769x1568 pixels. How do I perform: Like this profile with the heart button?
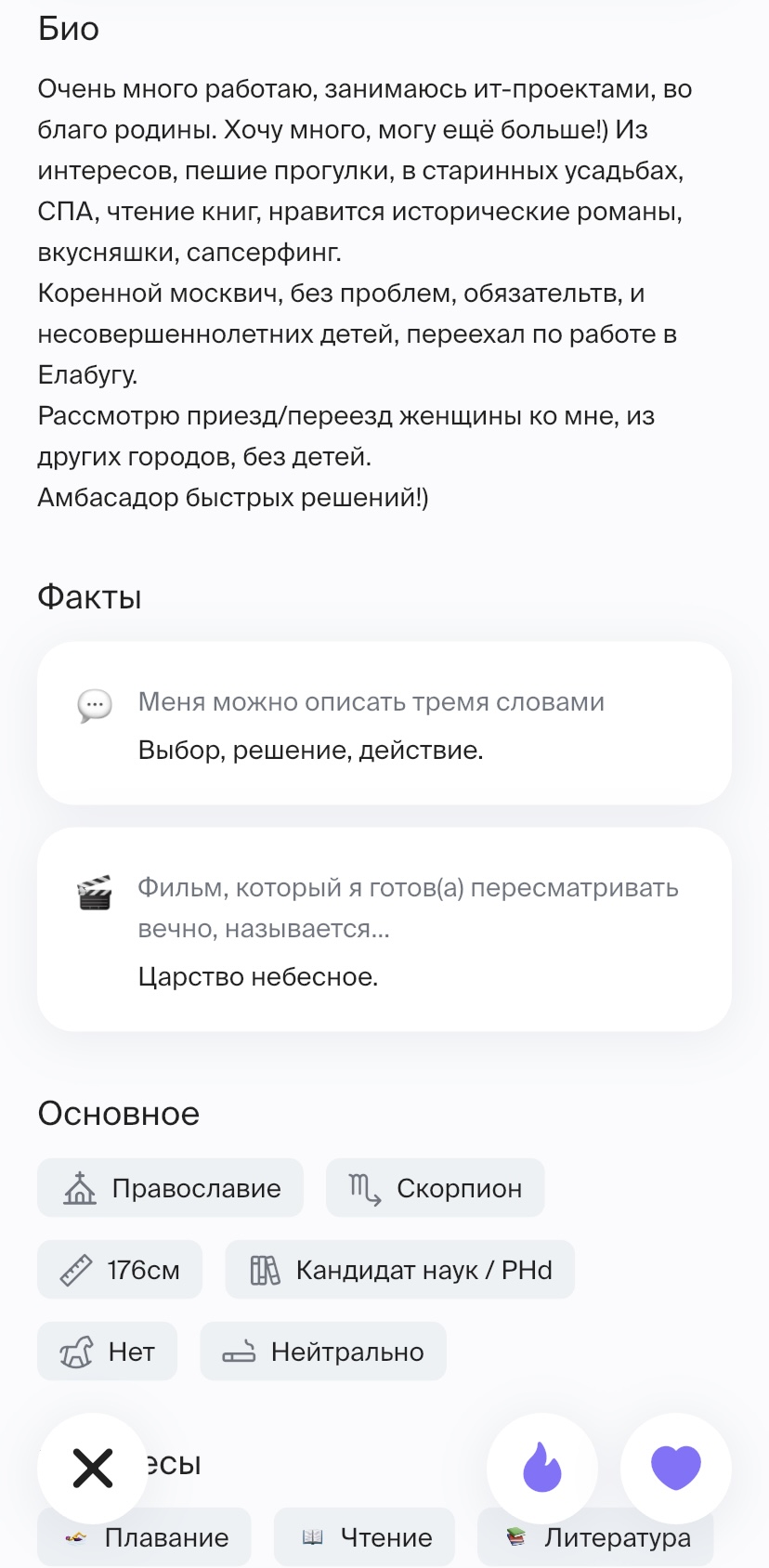click(676, 1469)
